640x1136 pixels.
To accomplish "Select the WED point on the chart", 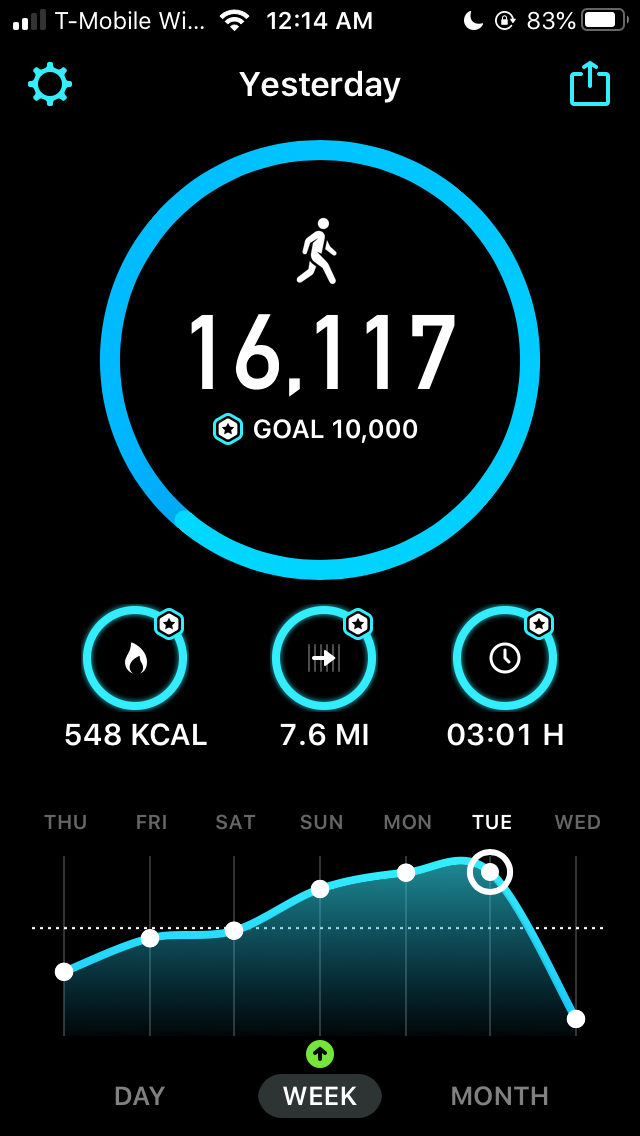I will click(576, 1019).
